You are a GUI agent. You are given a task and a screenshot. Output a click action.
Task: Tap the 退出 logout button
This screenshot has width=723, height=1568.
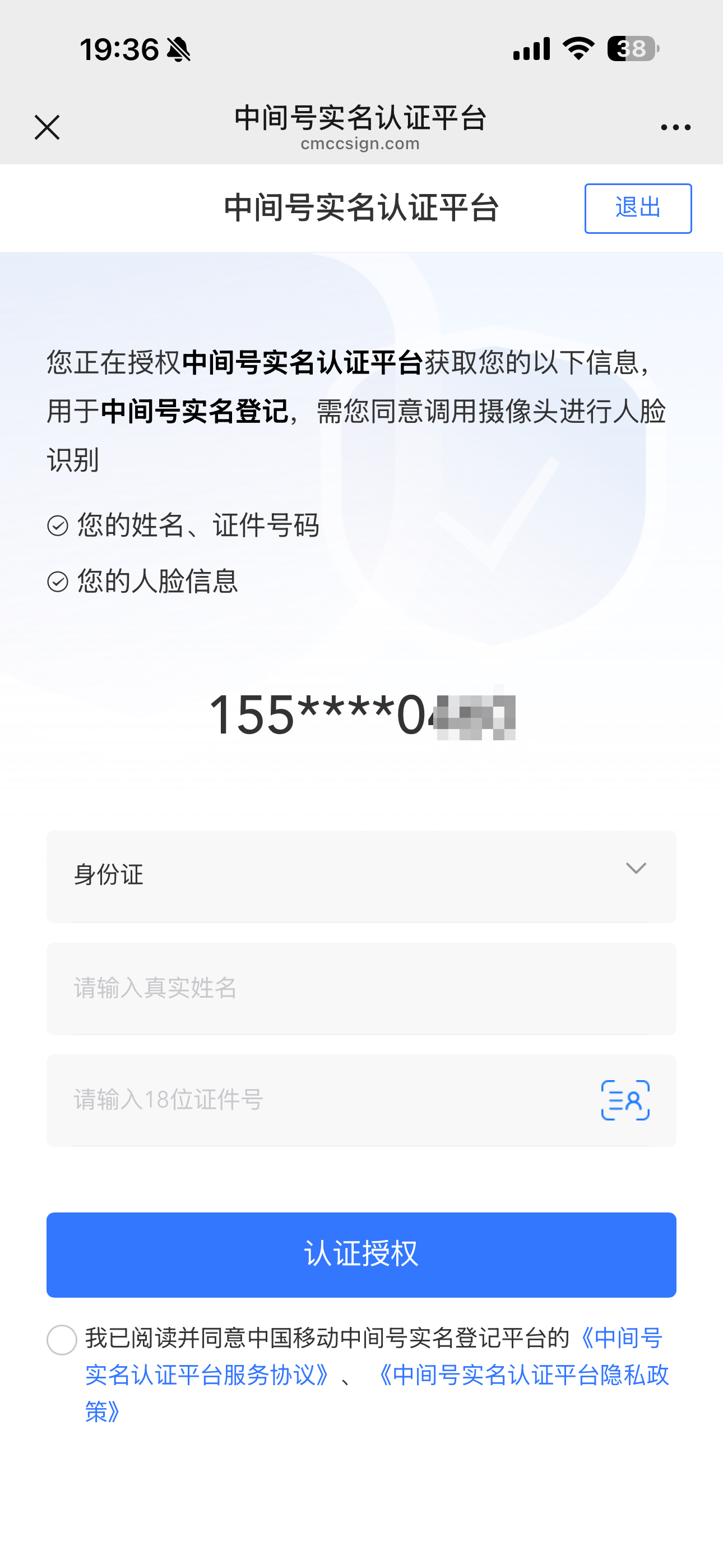(x=638, y=208)
